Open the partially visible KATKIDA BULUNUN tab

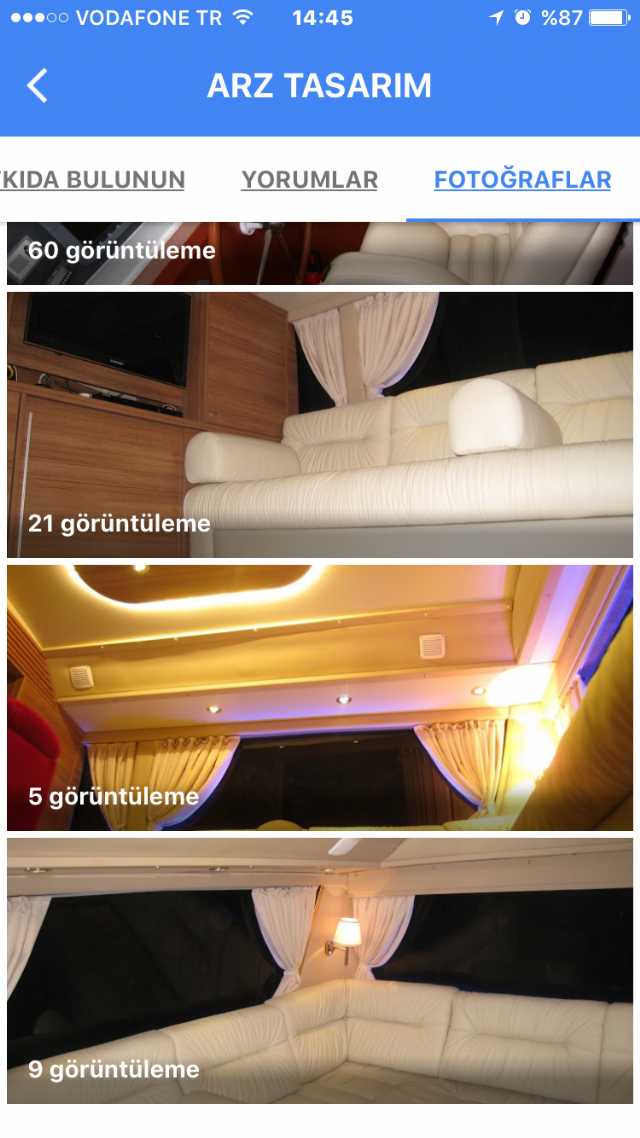pos(92,180)
